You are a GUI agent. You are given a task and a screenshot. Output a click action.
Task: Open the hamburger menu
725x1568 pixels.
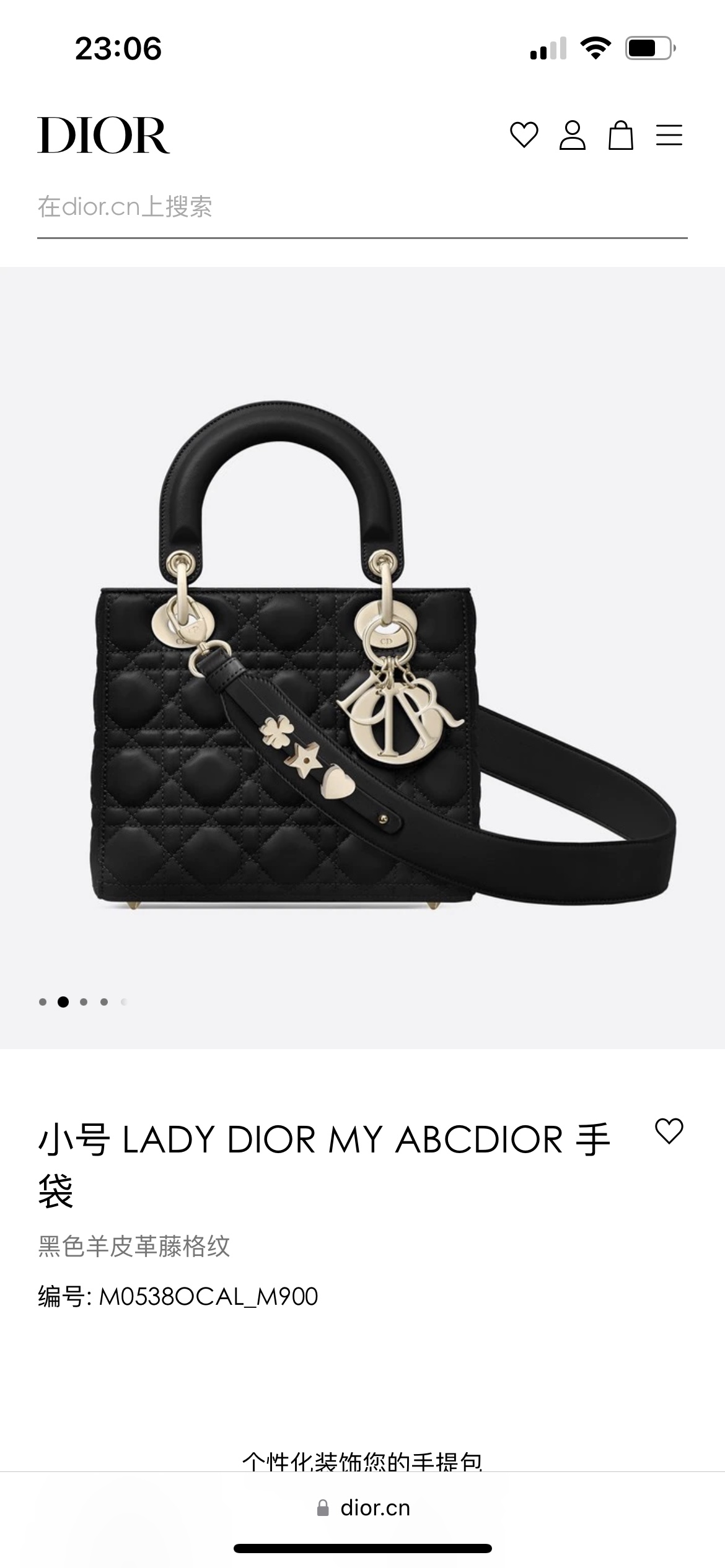[669, 135]
